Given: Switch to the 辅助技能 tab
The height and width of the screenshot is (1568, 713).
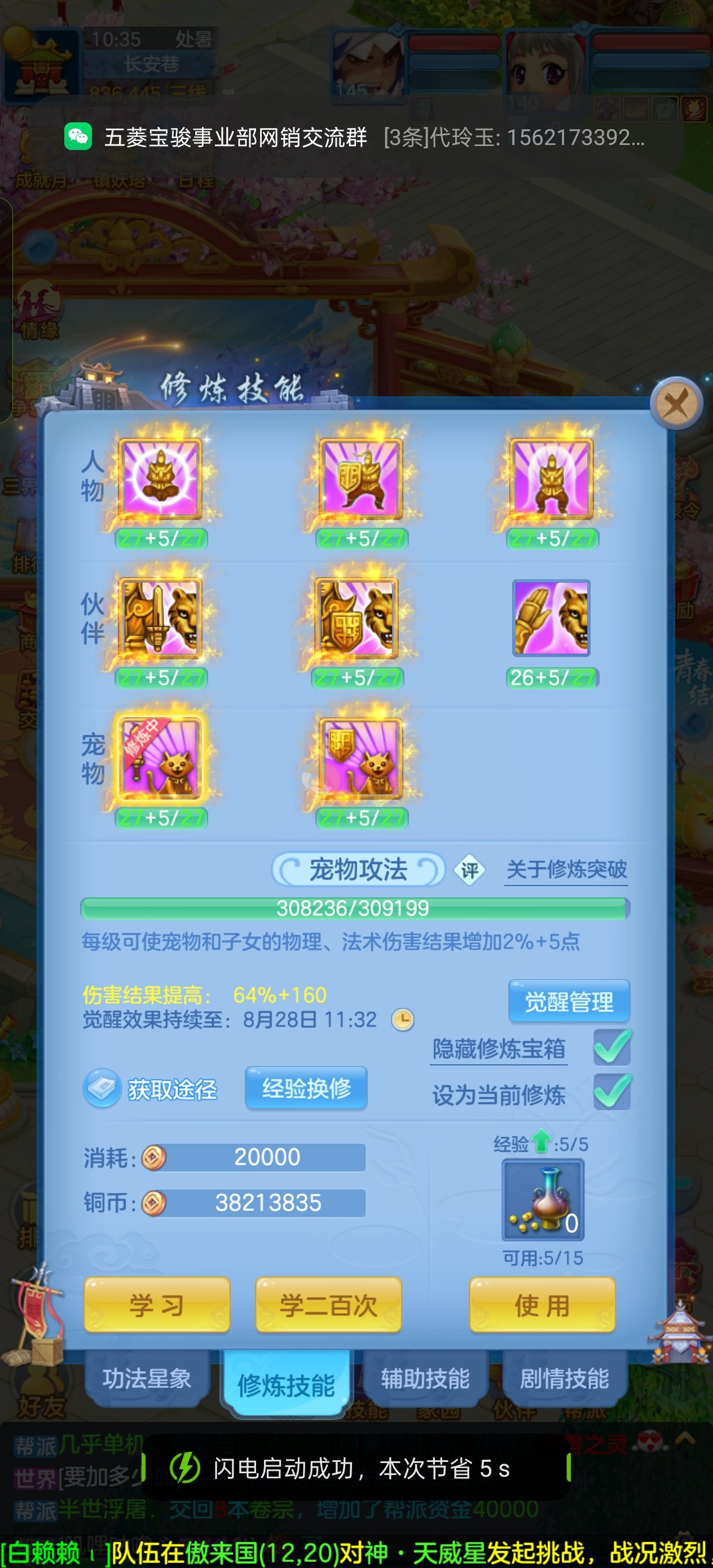Looking at the screenshot, I should coord(425,1378).
